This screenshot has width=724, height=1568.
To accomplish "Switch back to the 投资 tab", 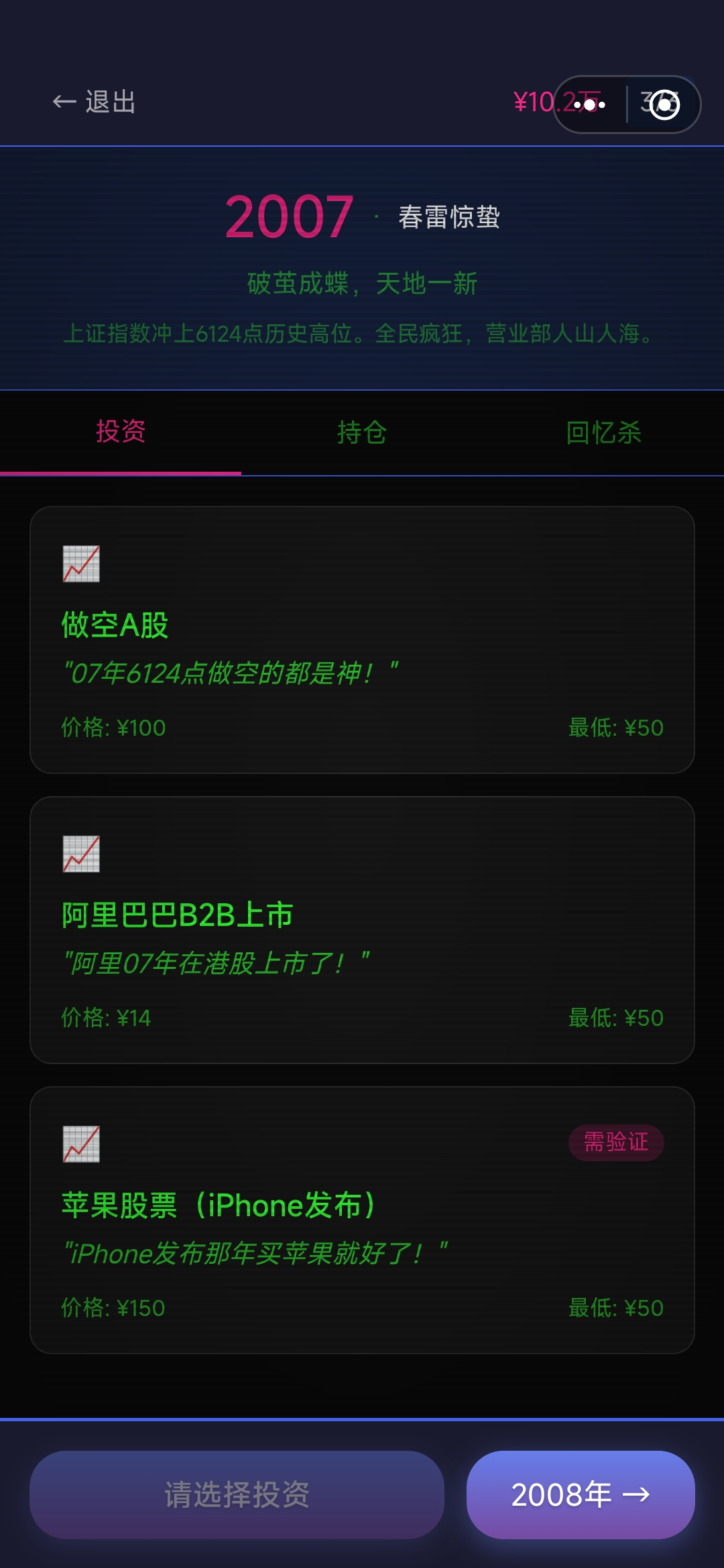I will point(121,433).
